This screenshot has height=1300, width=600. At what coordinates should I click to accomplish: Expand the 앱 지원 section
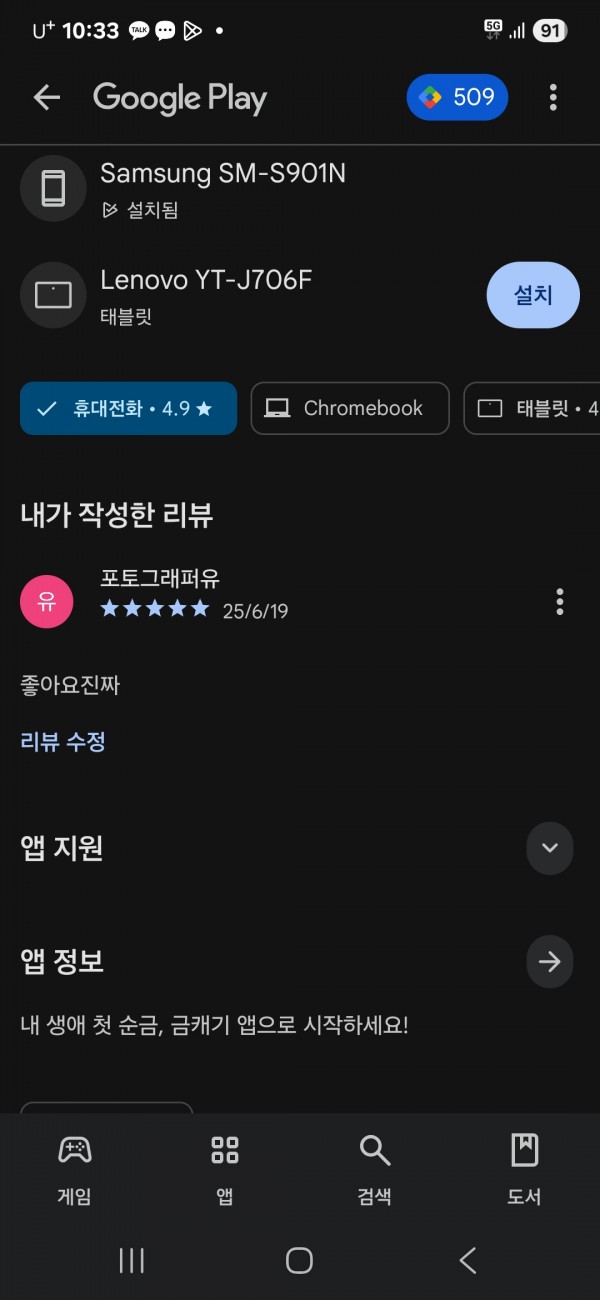coord(549,848)
